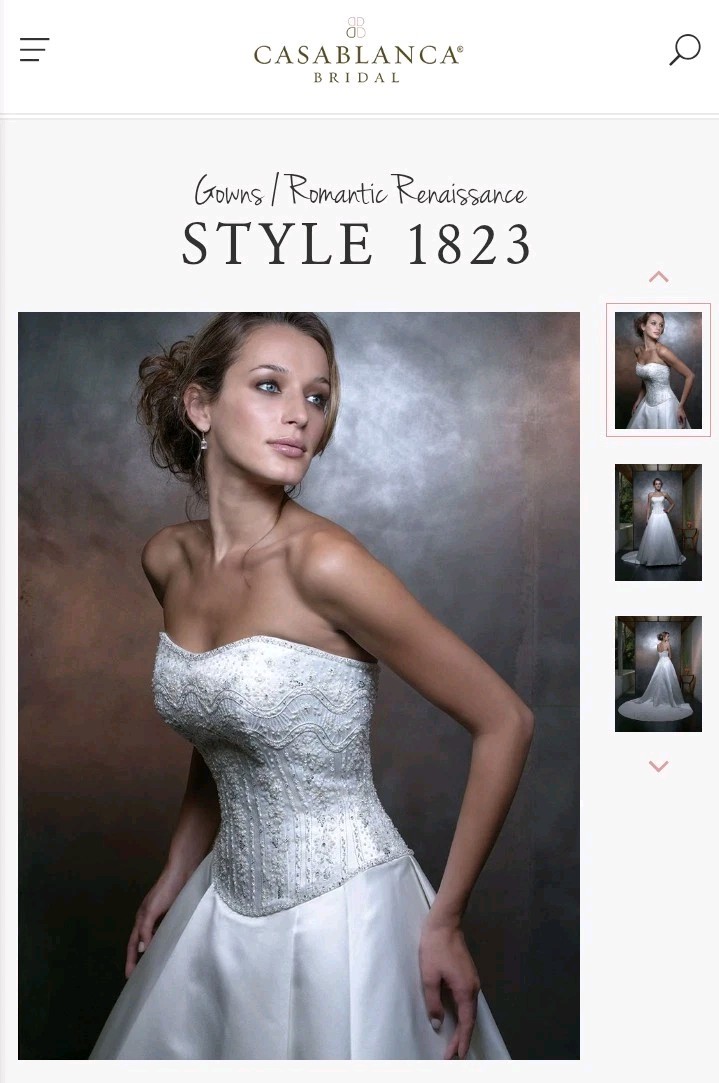The width and height of the screenshot is (719, 1083).
Task: Go to Casablanca Bridal home via logo
Action: coord(358,51)
